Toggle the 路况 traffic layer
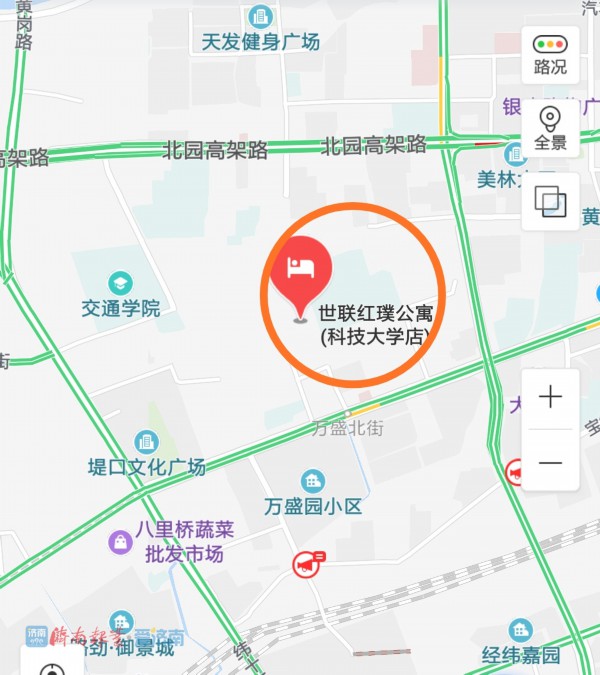The width and height of the screenshot is (600, 675). coord(550,55)
